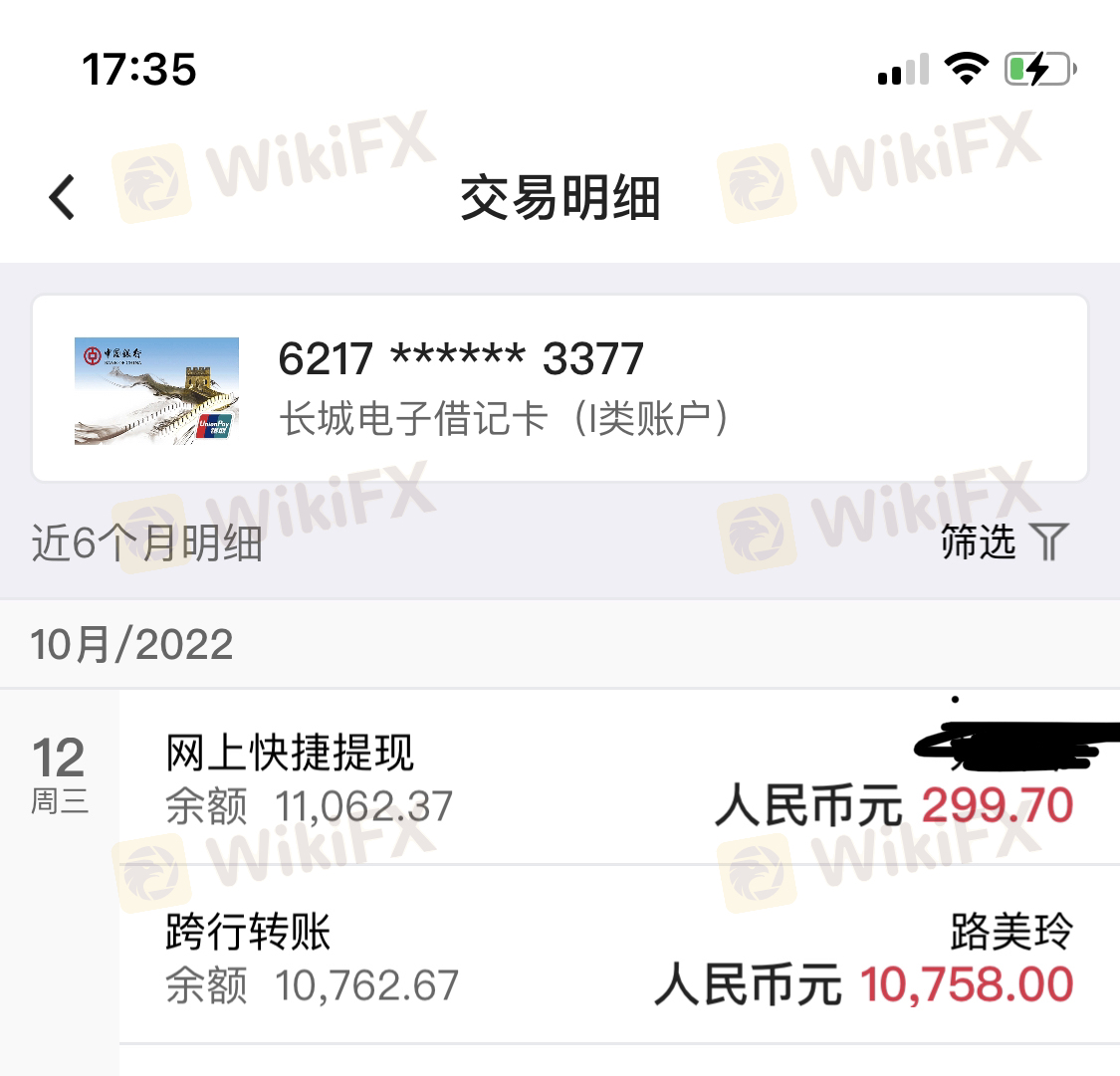This screenshot has width=1120, height=1076.
Task: Open the 跨行转账 transaction to 路美玲
Action: 617,958
